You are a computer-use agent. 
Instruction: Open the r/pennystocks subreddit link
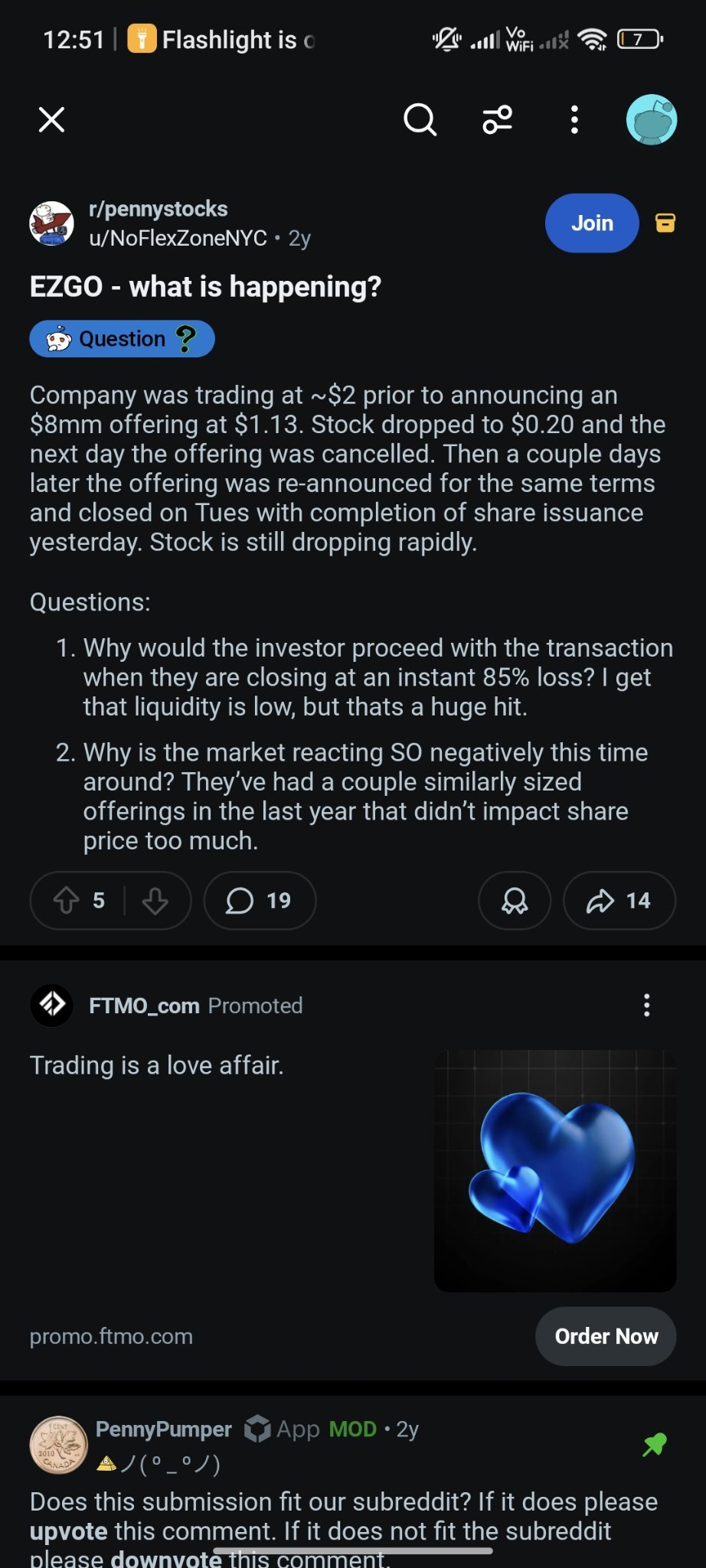pyautogui.click(x=159, y=209)
